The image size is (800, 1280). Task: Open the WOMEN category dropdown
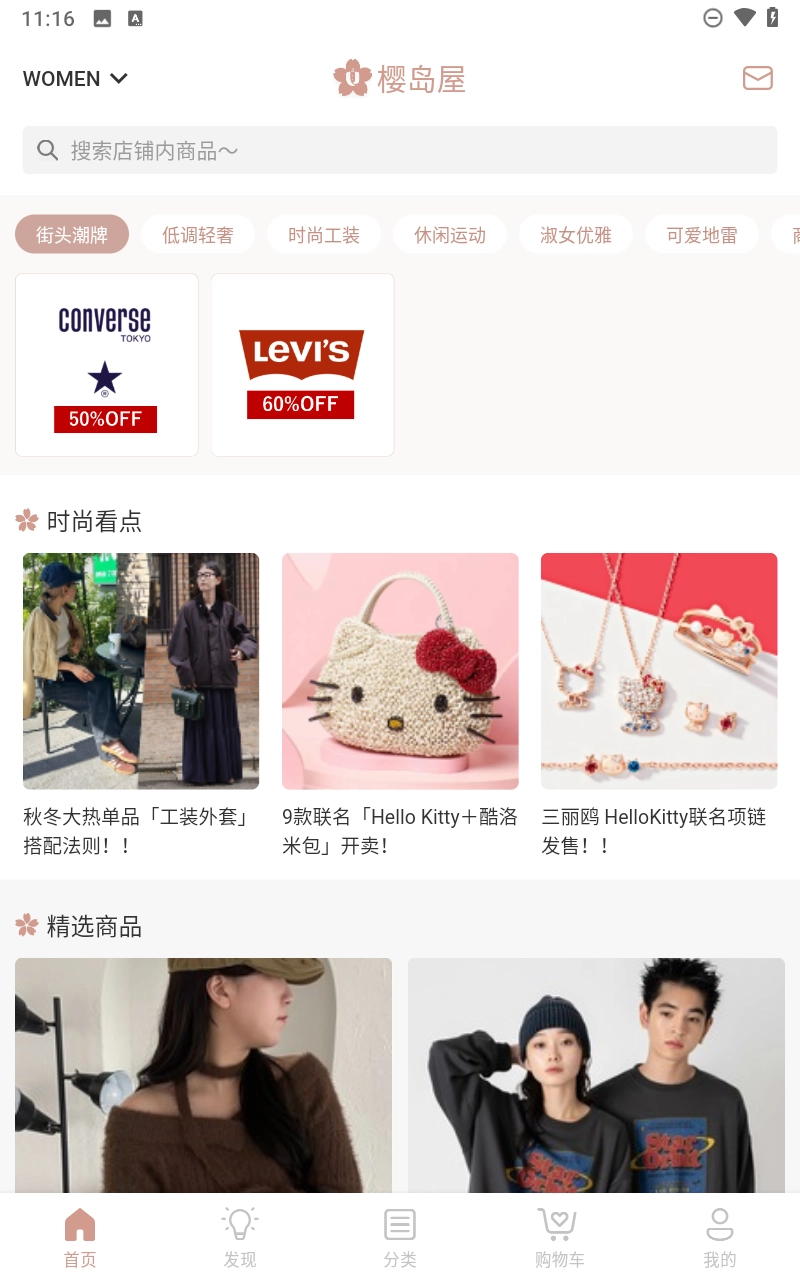click(x=75, y=78)
